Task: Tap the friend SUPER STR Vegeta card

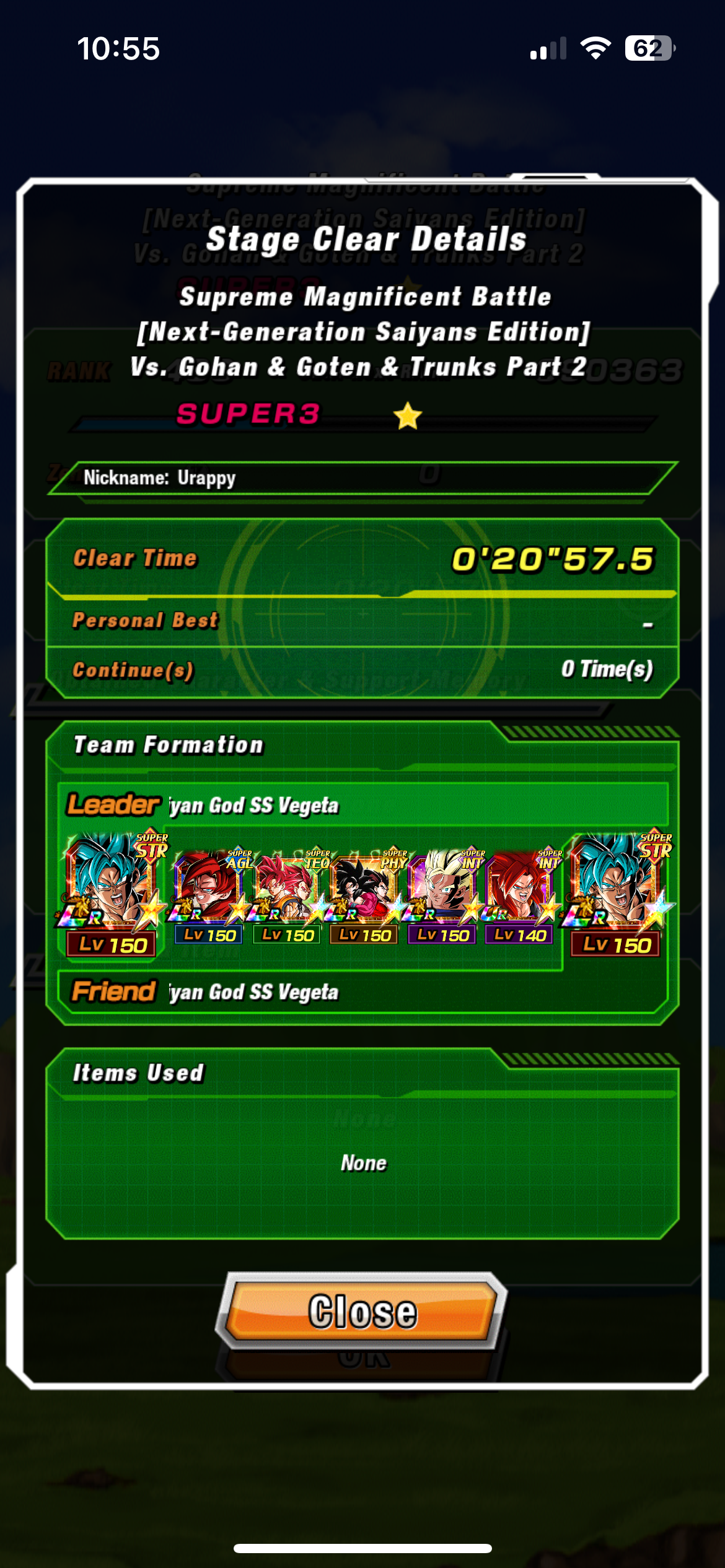Action: click(617, 885)
